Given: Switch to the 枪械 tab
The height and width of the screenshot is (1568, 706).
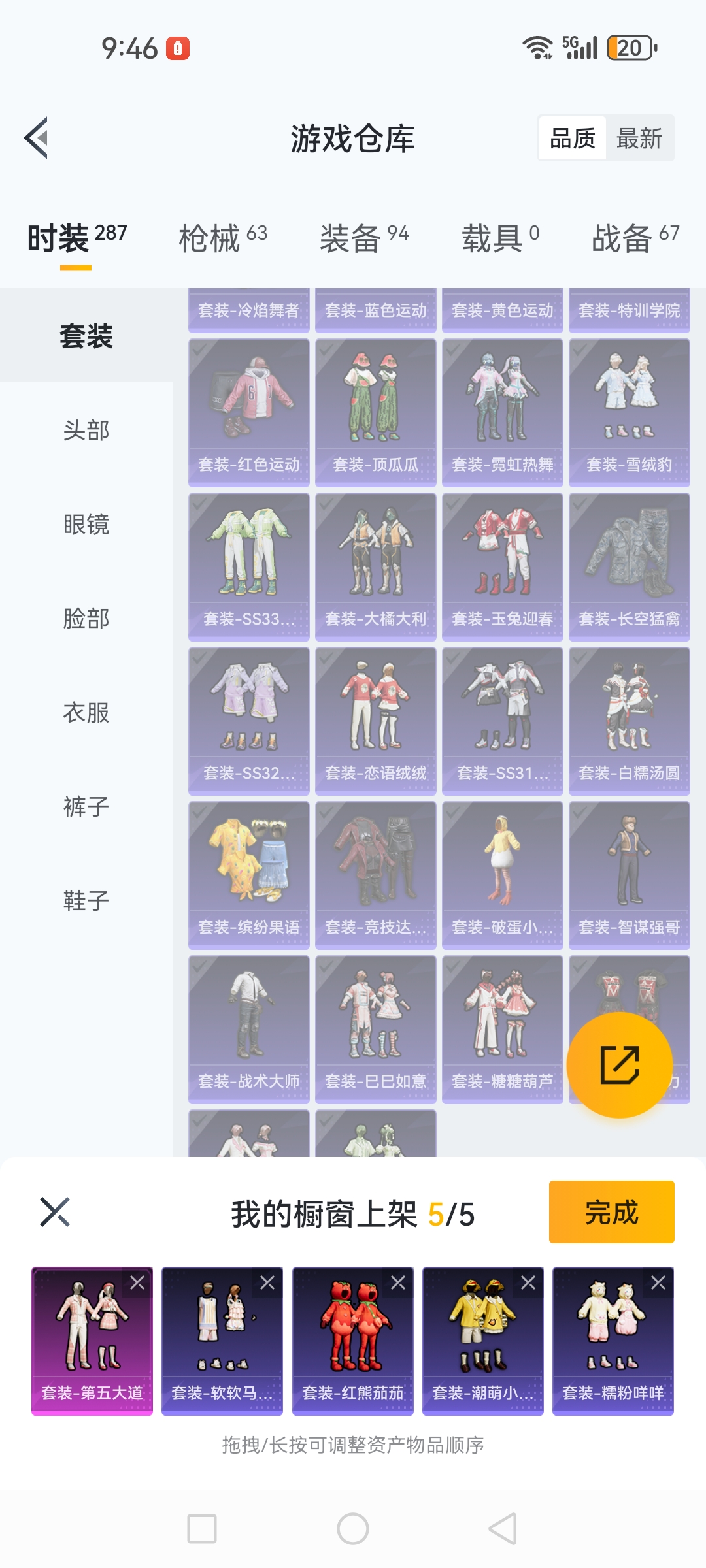Looking at the screenshot, I should coord(223,238).
